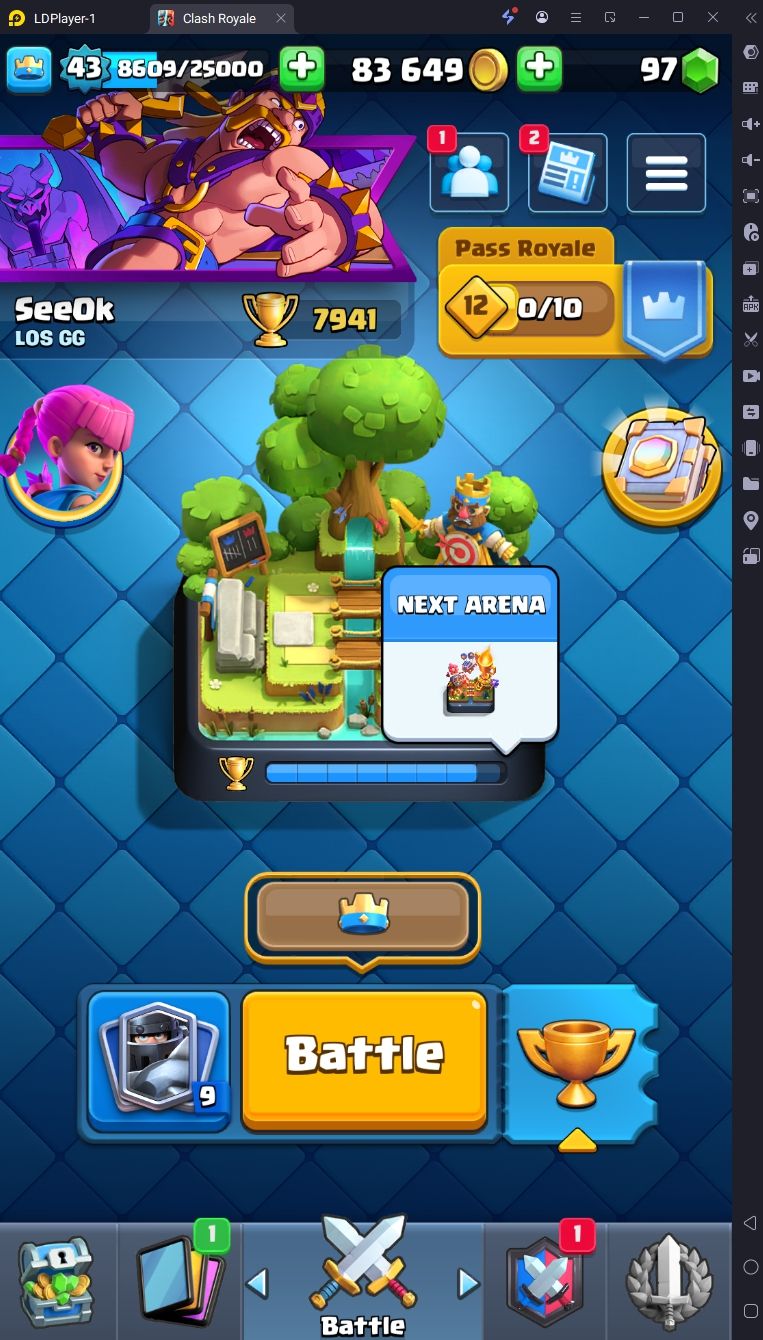Open the trophy game mode selector

tap(577, 1063)
